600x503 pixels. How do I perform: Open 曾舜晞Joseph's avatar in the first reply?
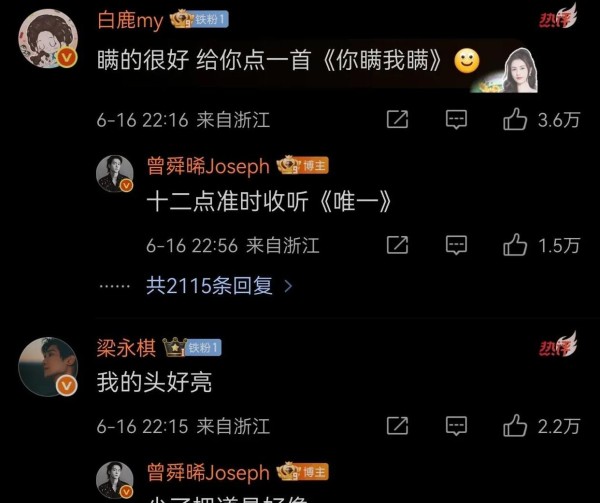click(x=114, y=173)
